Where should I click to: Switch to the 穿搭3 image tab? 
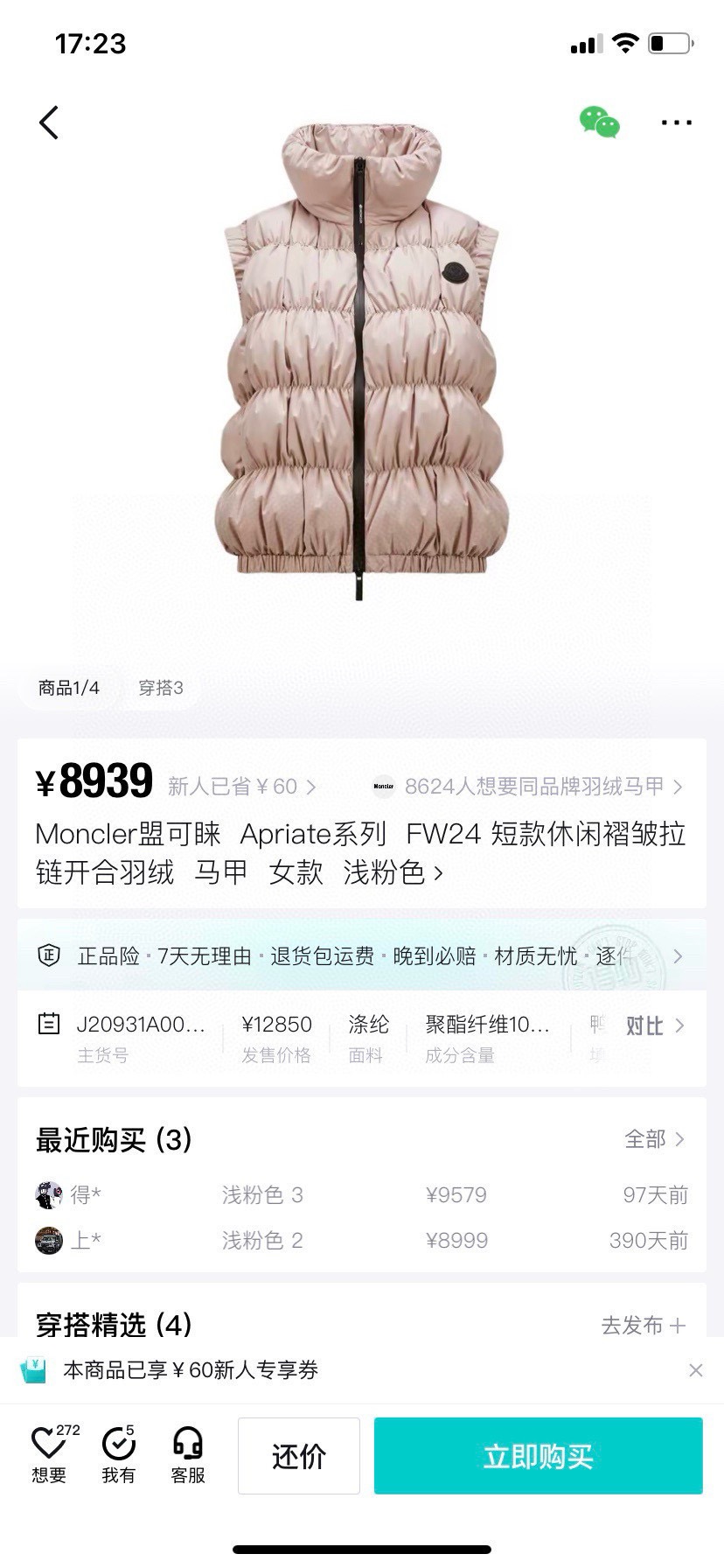pos(161,688)
